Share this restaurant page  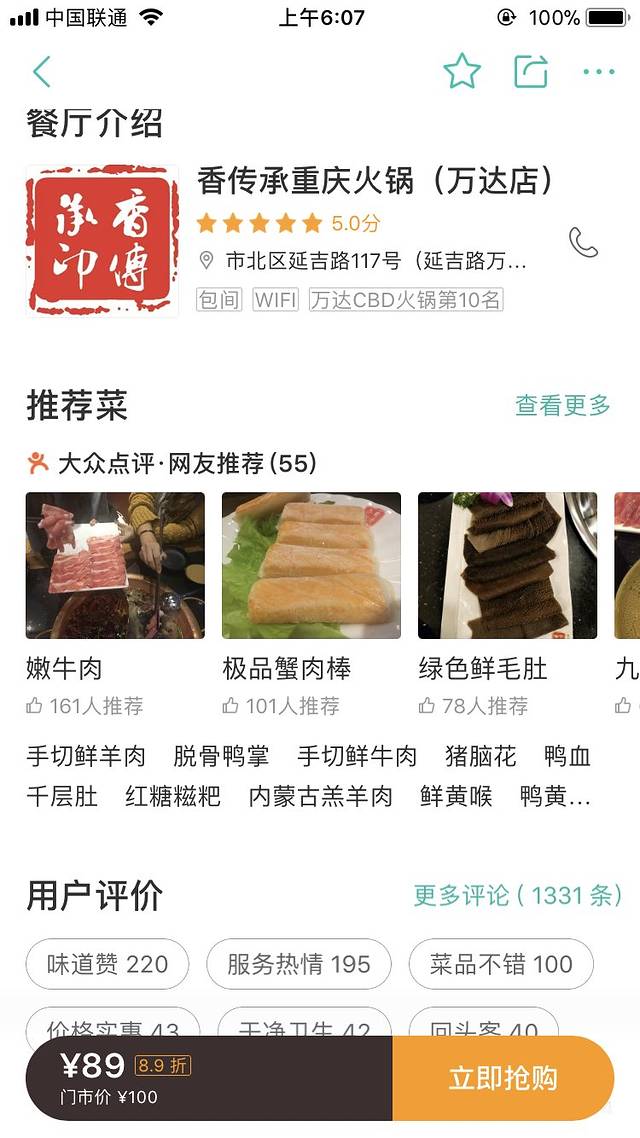(531, 72)
